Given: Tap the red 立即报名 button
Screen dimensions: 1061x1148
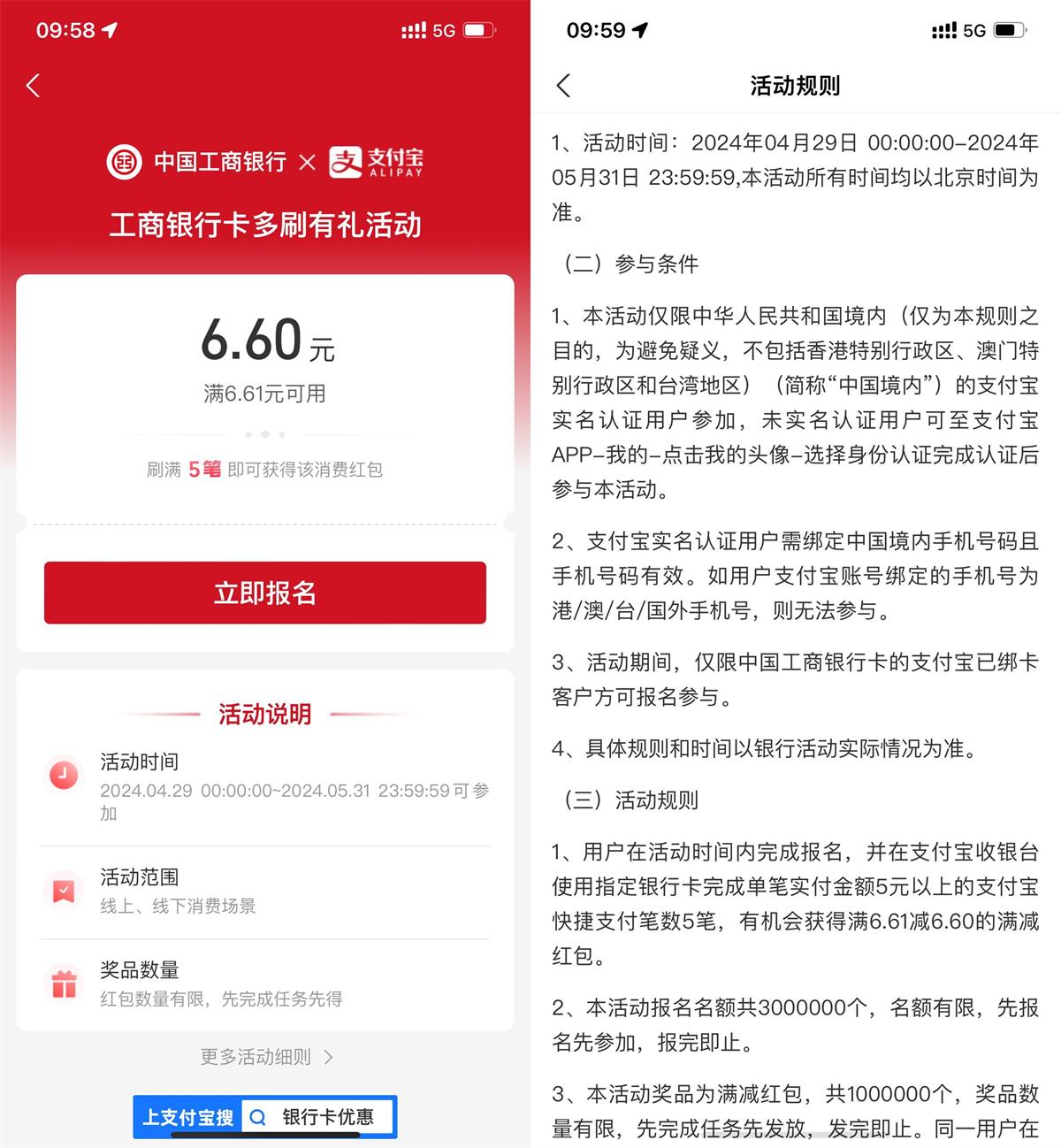Looking at the screenshot, I should [264, 593].
